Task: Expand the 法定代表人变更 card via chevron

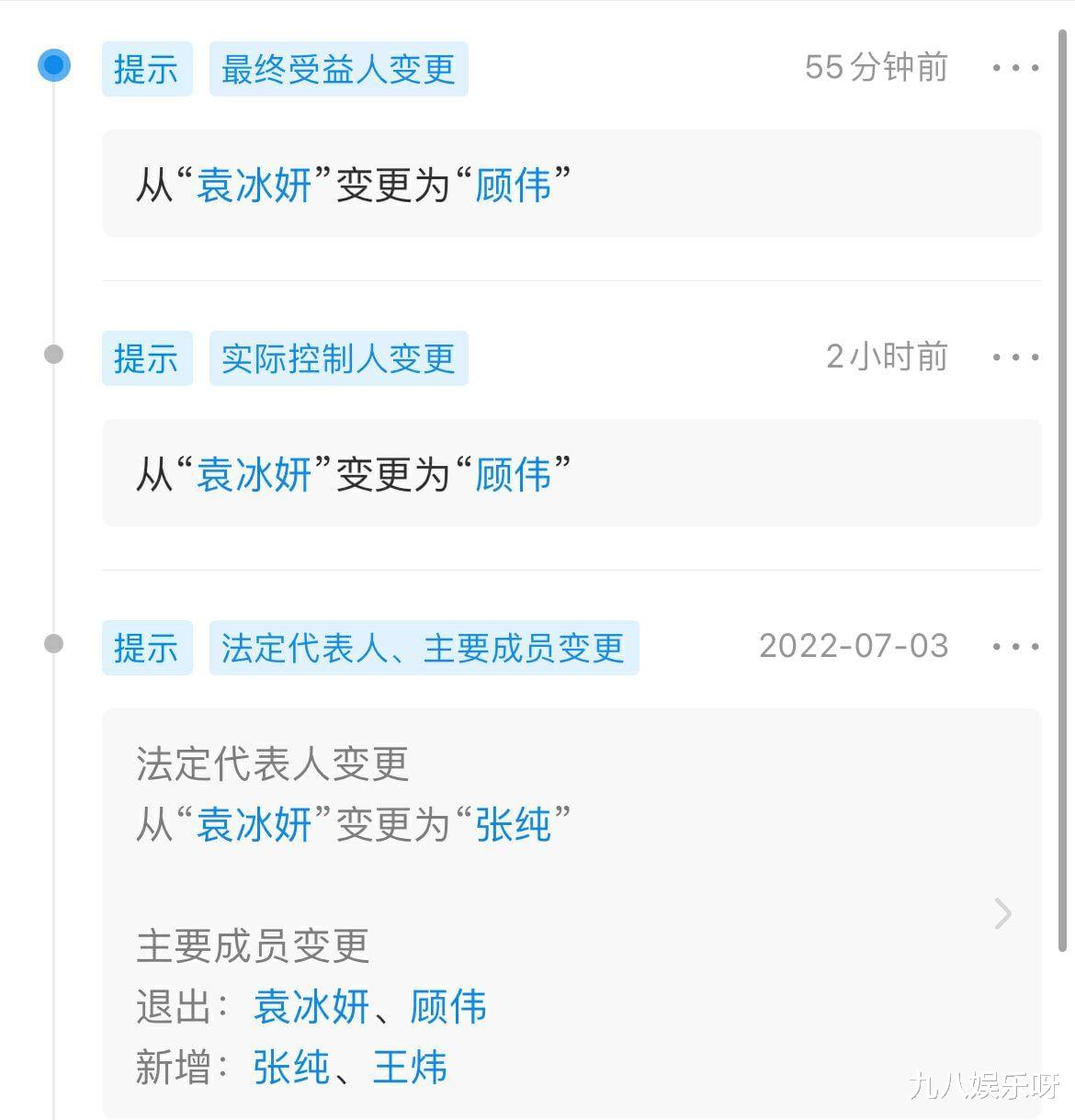Action: [1002, 913]
